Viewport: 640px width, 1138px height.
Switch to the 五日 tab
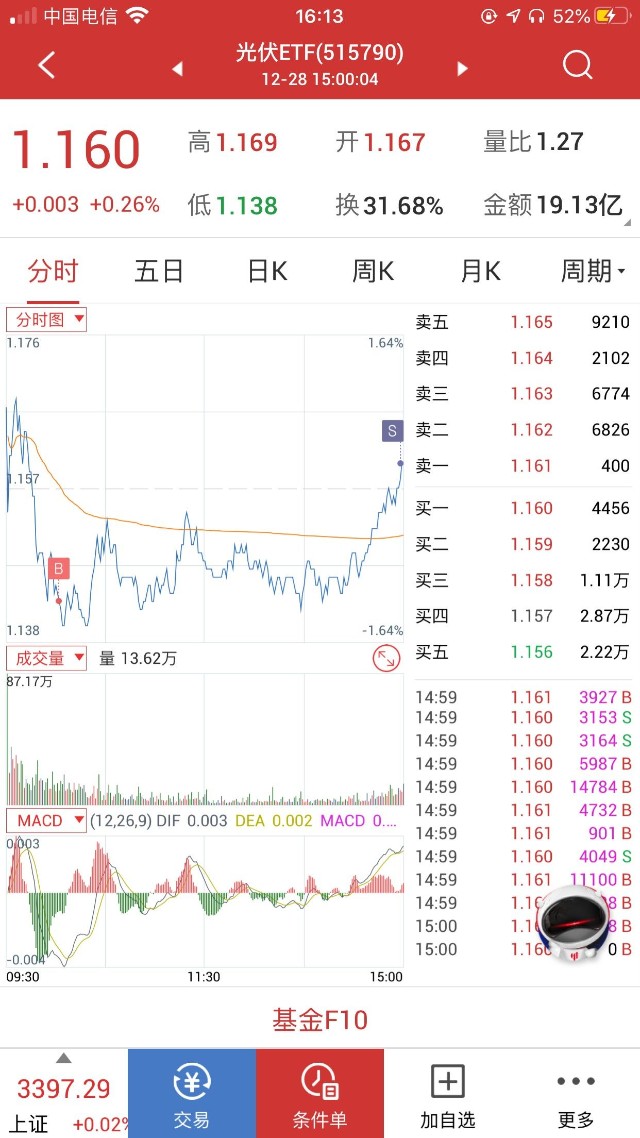coord(159,271)
